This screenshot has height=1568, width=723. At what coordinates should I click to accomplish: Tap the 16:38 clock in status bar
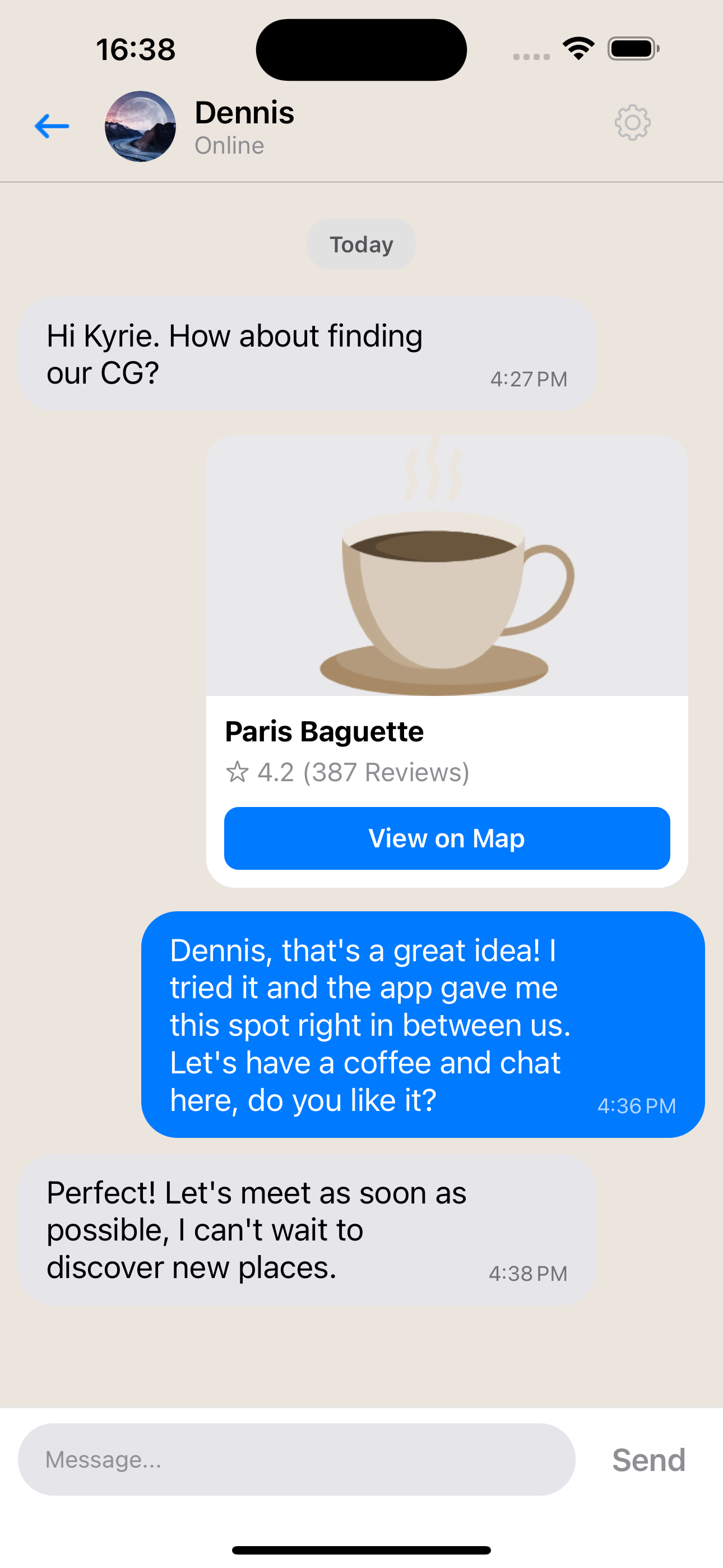tap(136, 50)
